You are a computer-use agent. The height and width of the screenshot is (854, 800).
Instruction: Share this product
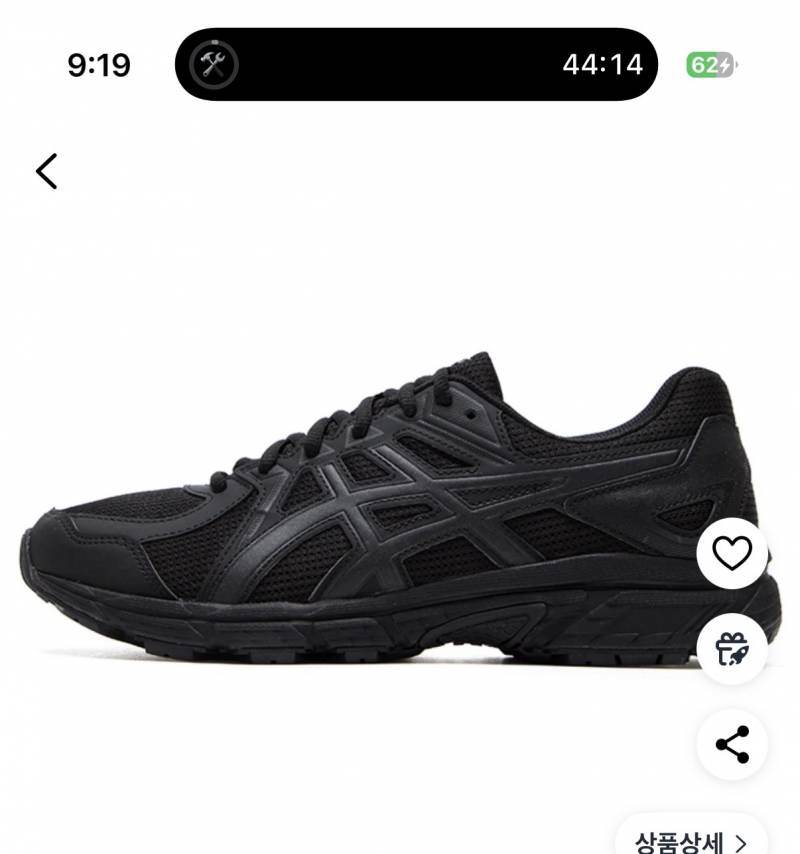coord(732,744)
